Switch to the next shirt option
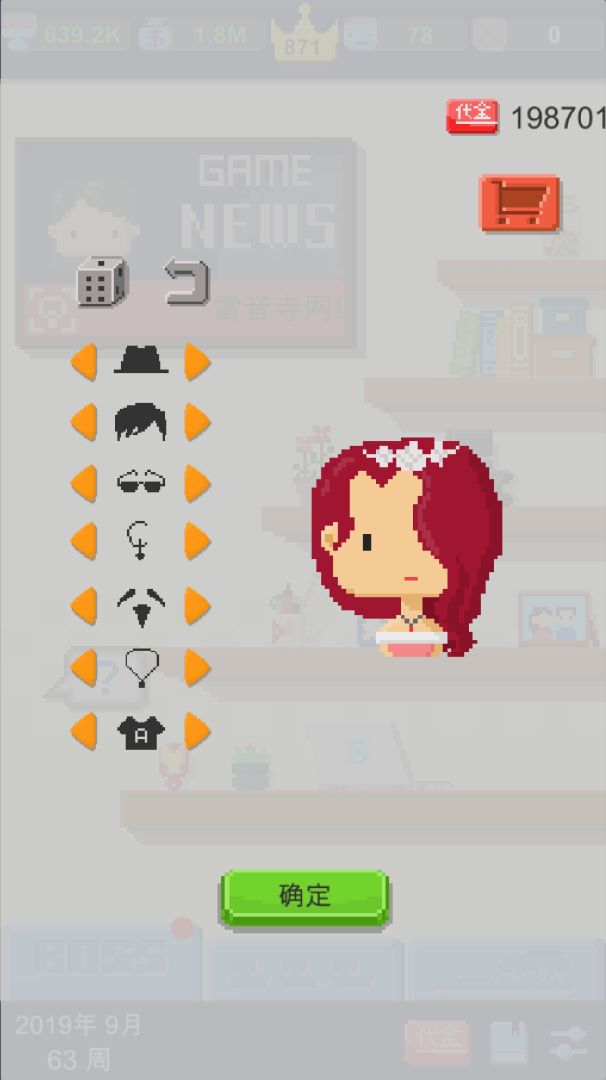This screenshot has width=606, height=1080. (197, 731)
